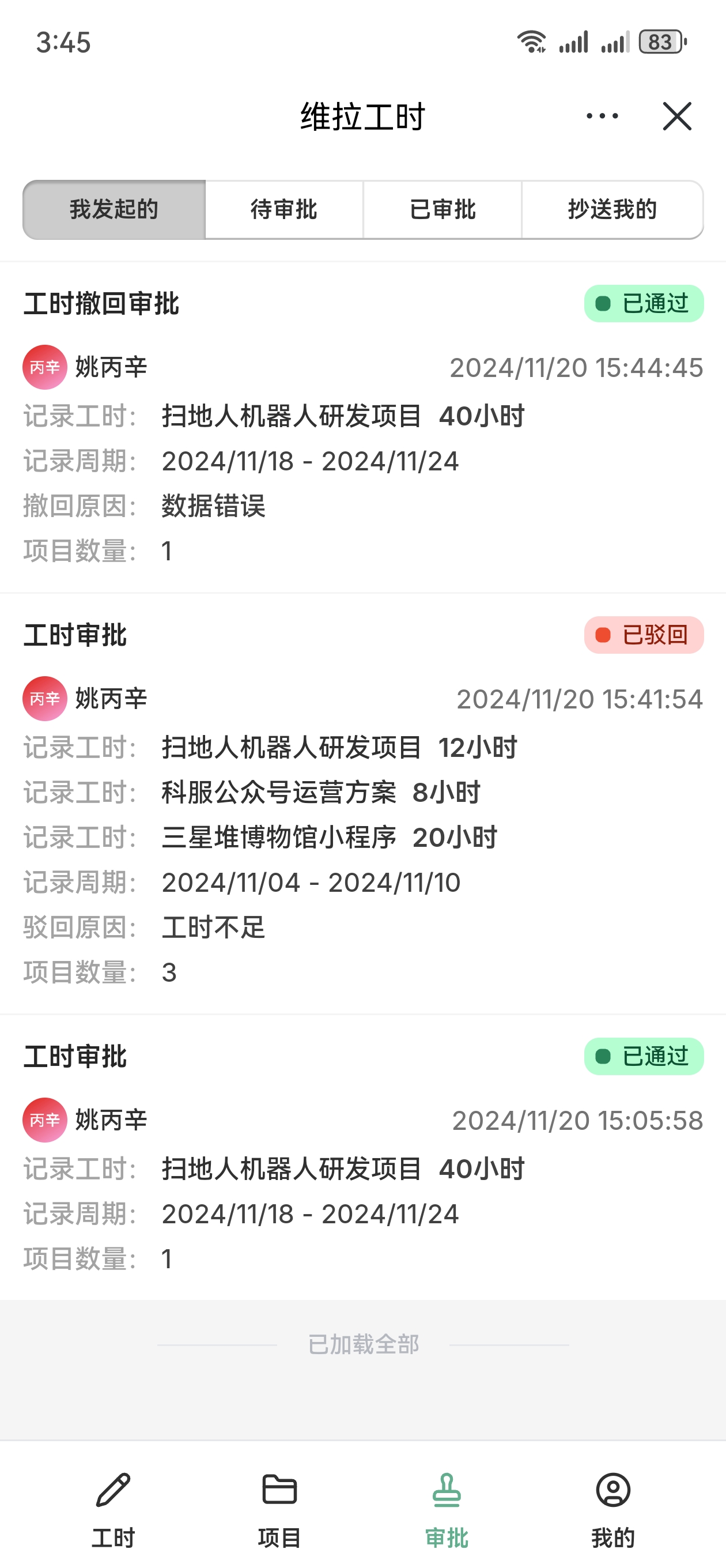Close the 维拉工时 mini program

click(x=676, y=116)
